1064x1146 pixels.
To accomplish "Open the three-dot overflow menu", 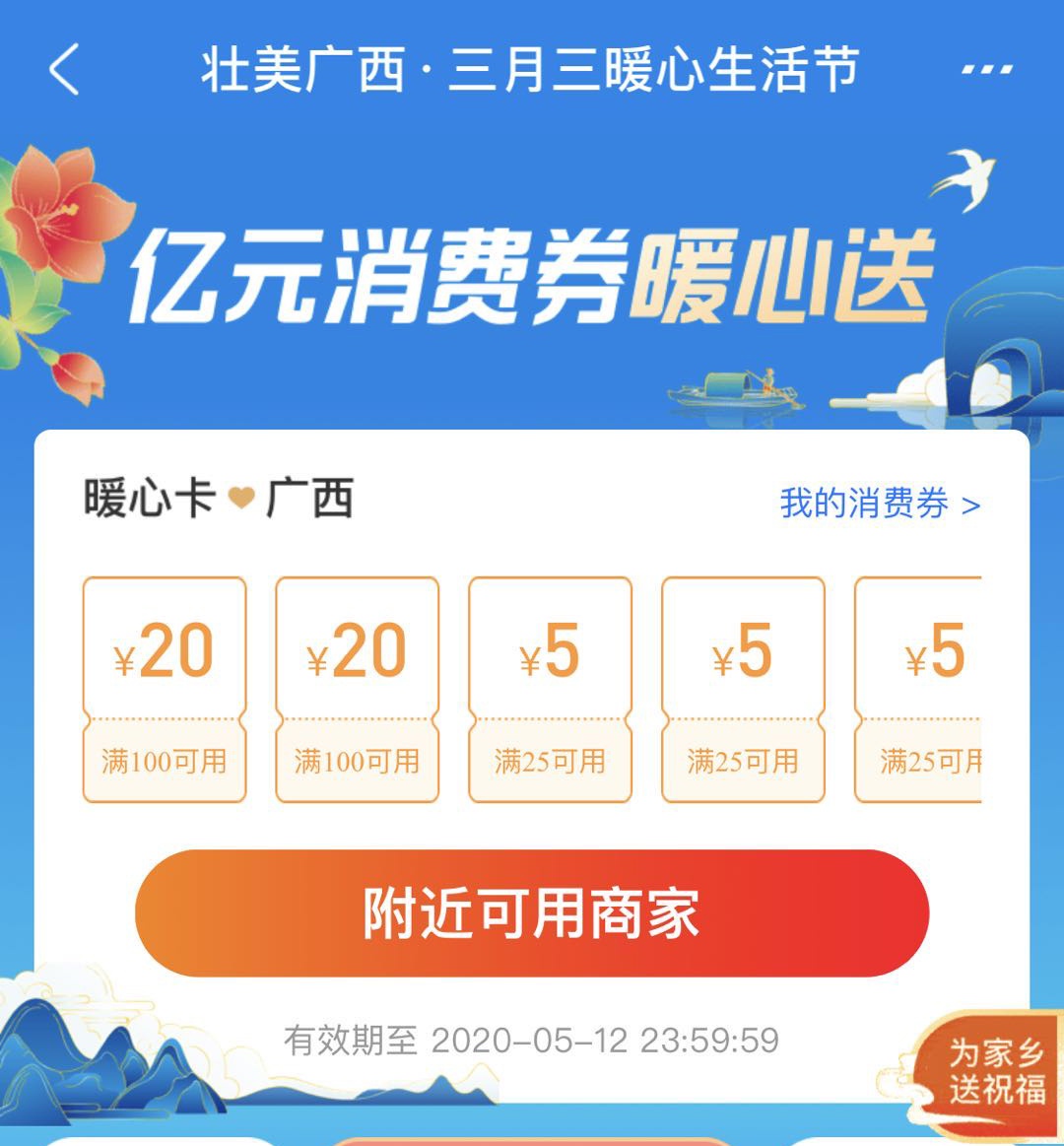I will [986, 70].
